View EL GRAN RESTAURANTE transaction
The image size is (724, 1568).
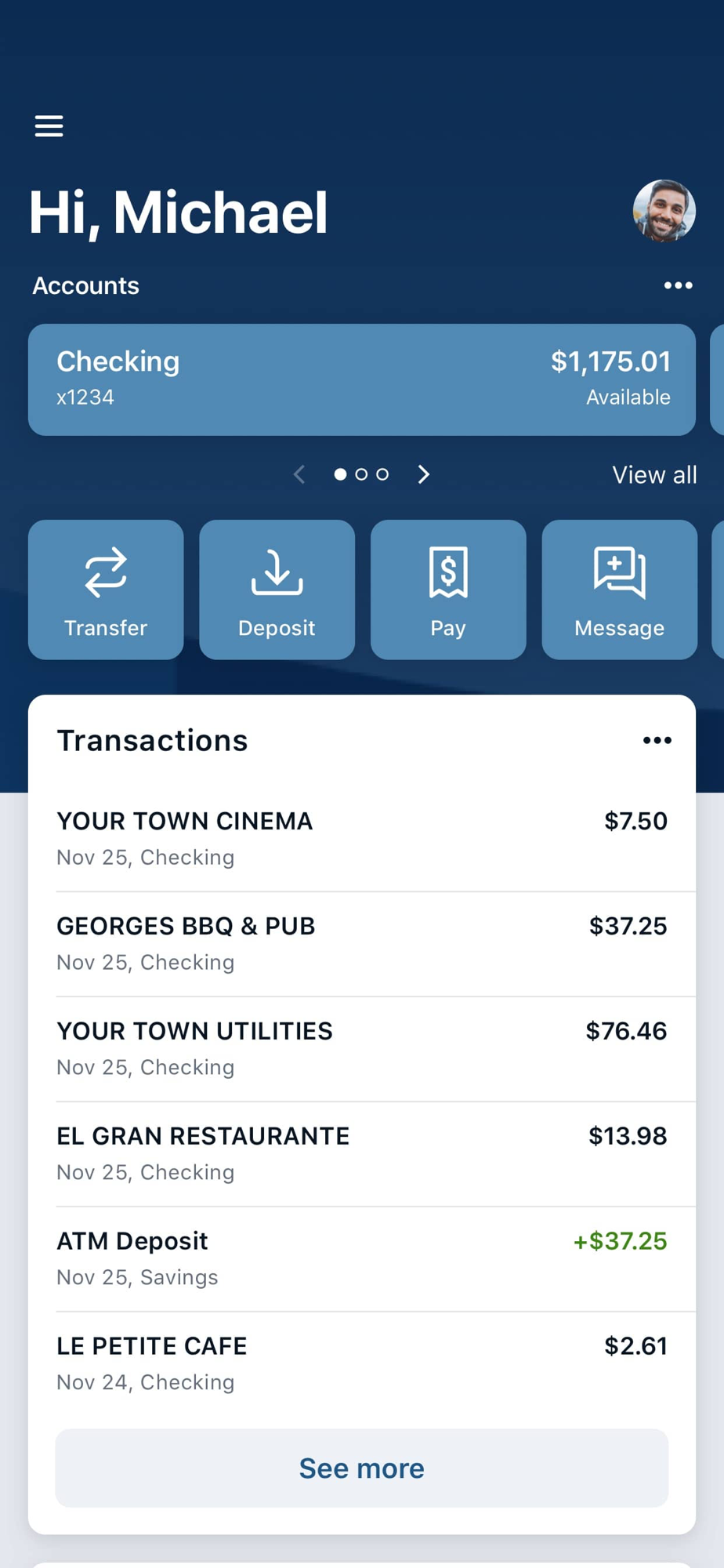point(362,1154)
